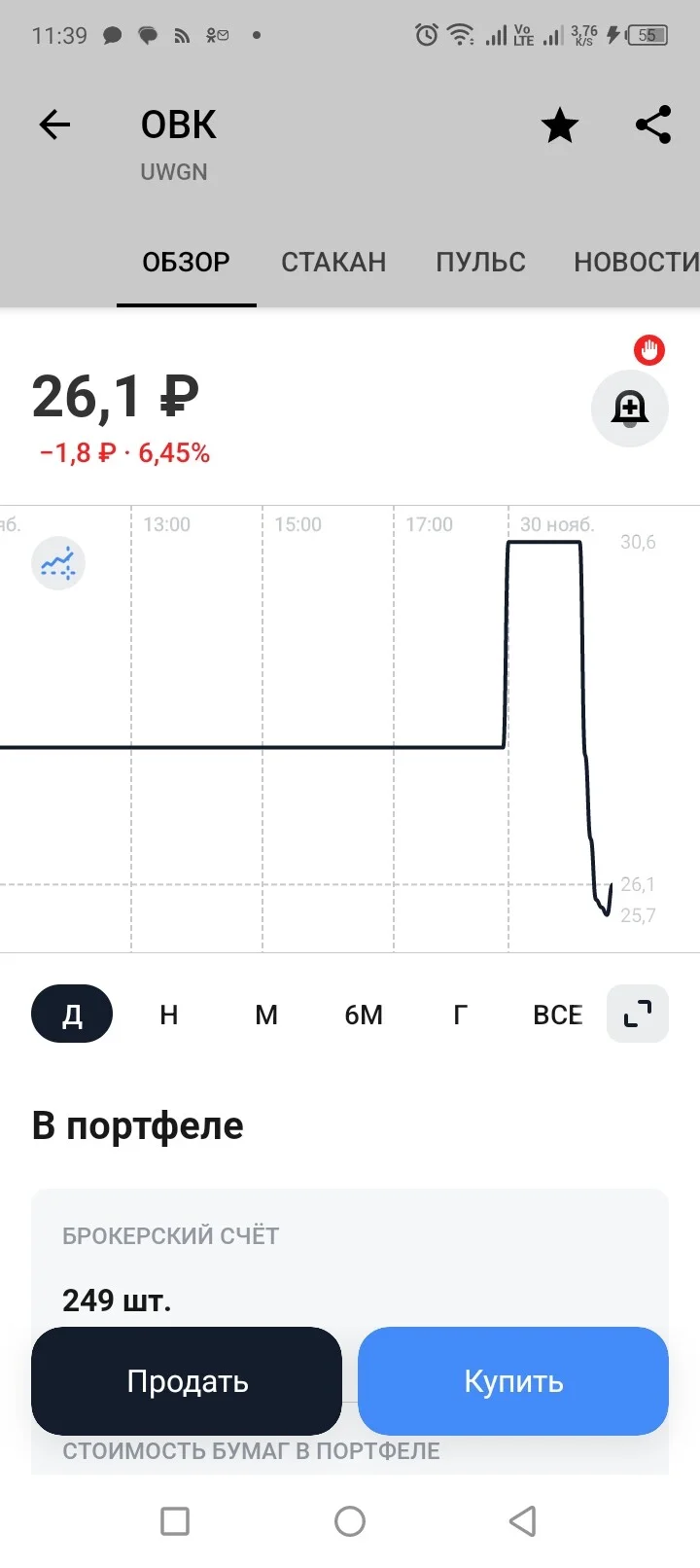
Task: Go to the system home screen
Action: (x=350, y=1520)
